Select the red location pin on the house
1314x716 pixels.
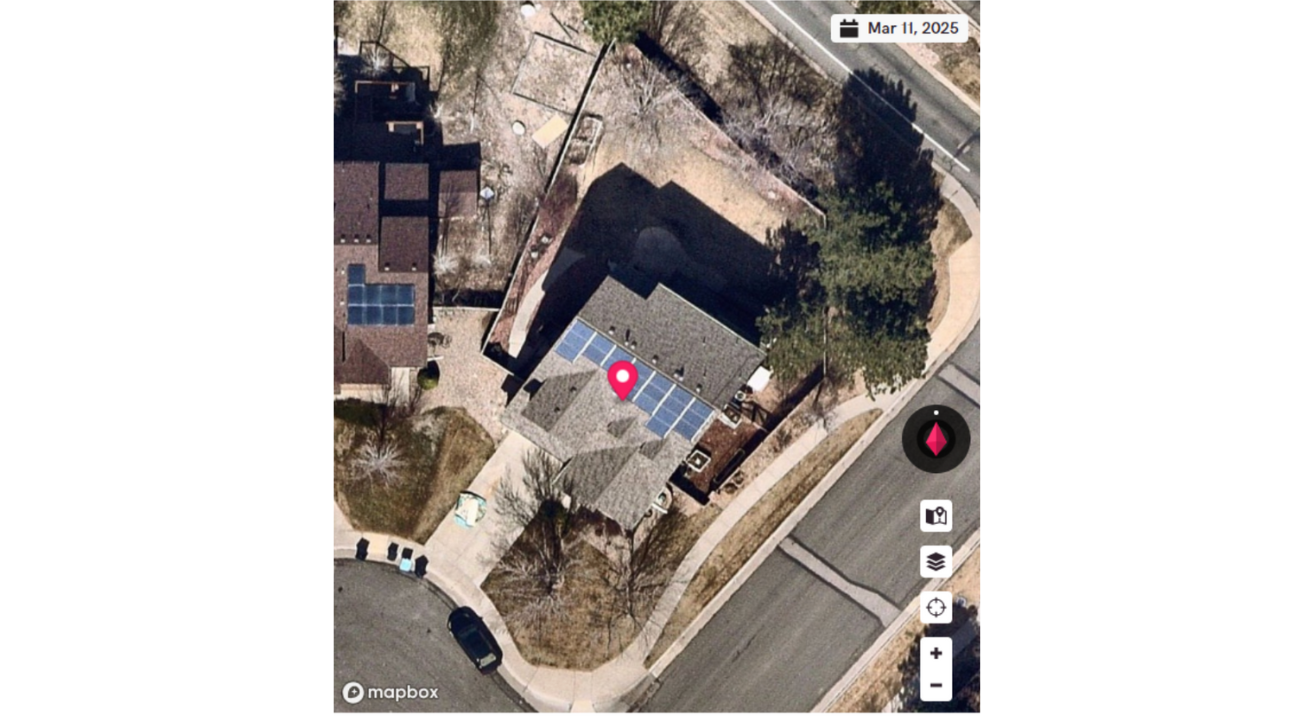pos(623,380)
